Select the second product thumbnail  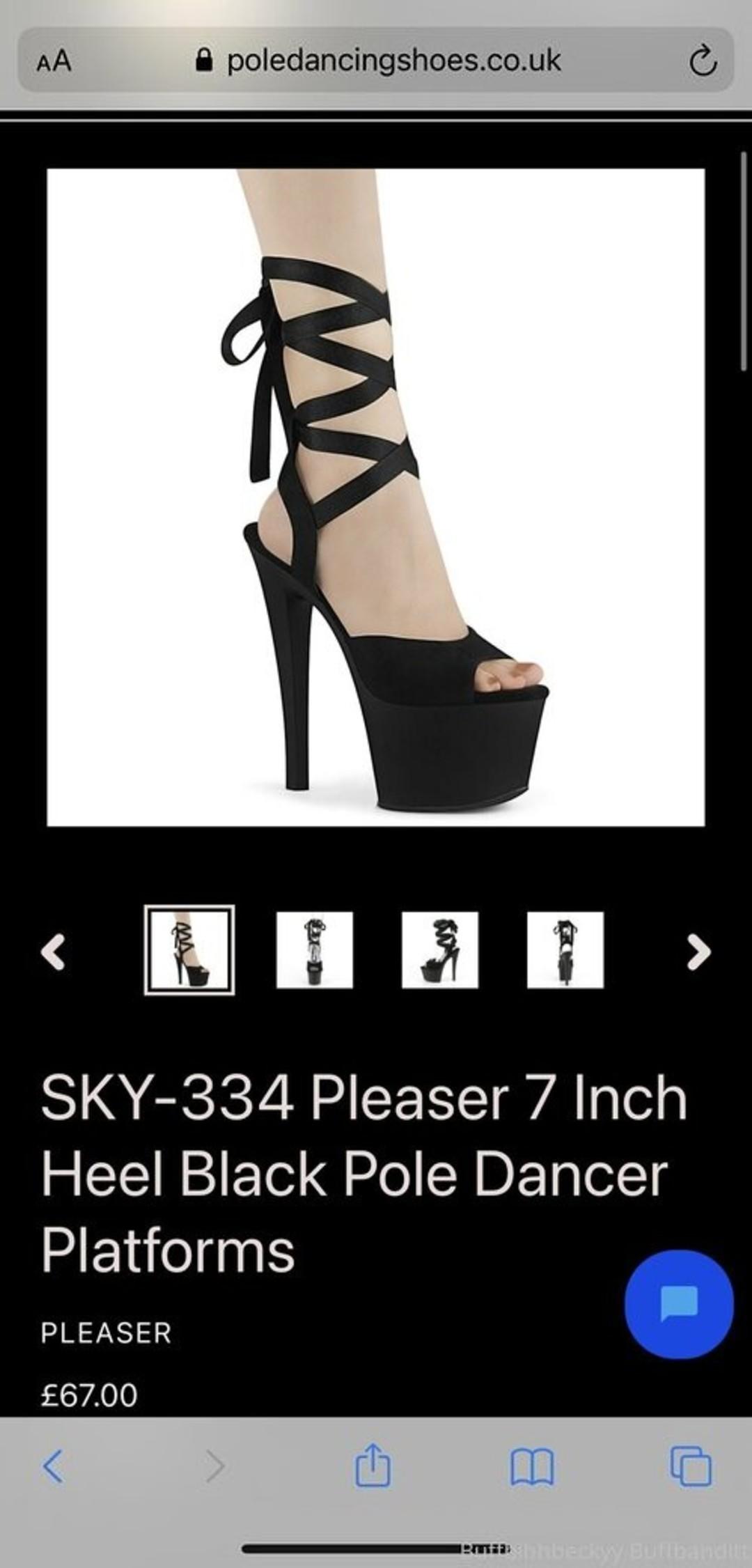(315, 950)
